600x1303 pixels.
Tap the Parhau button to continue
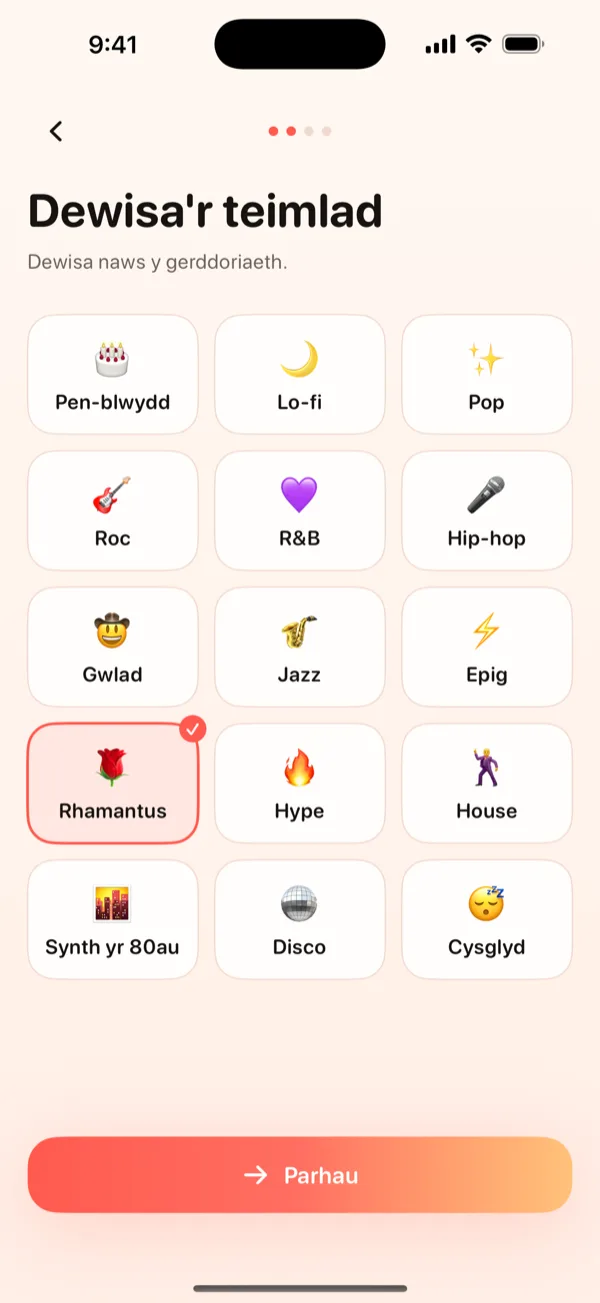pos(300,1175)
